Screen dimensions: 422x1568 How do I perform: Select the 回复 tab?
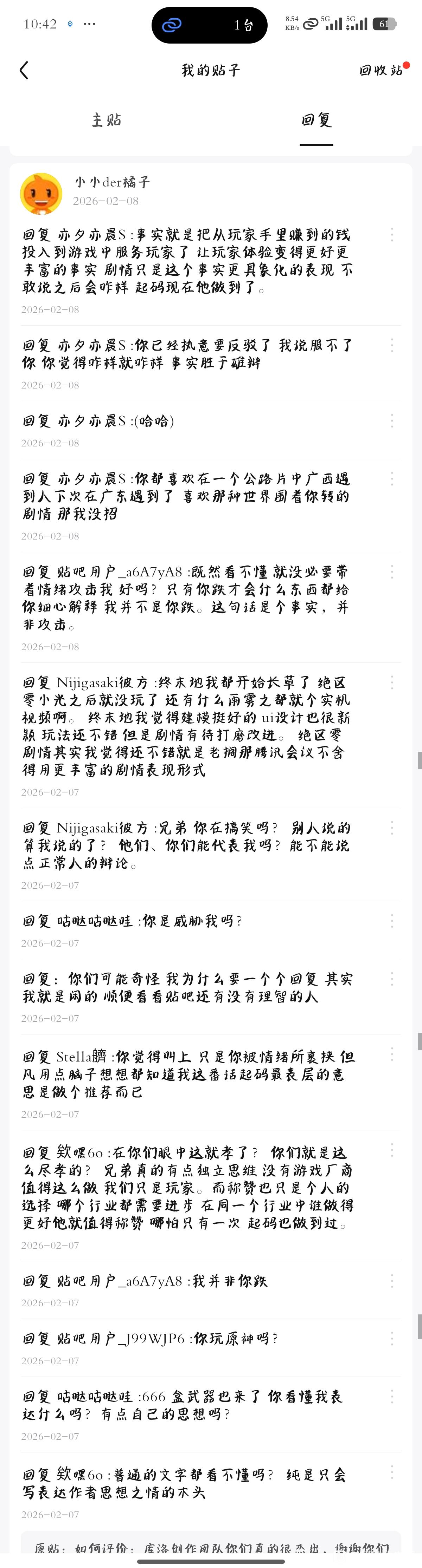(316, 120)
